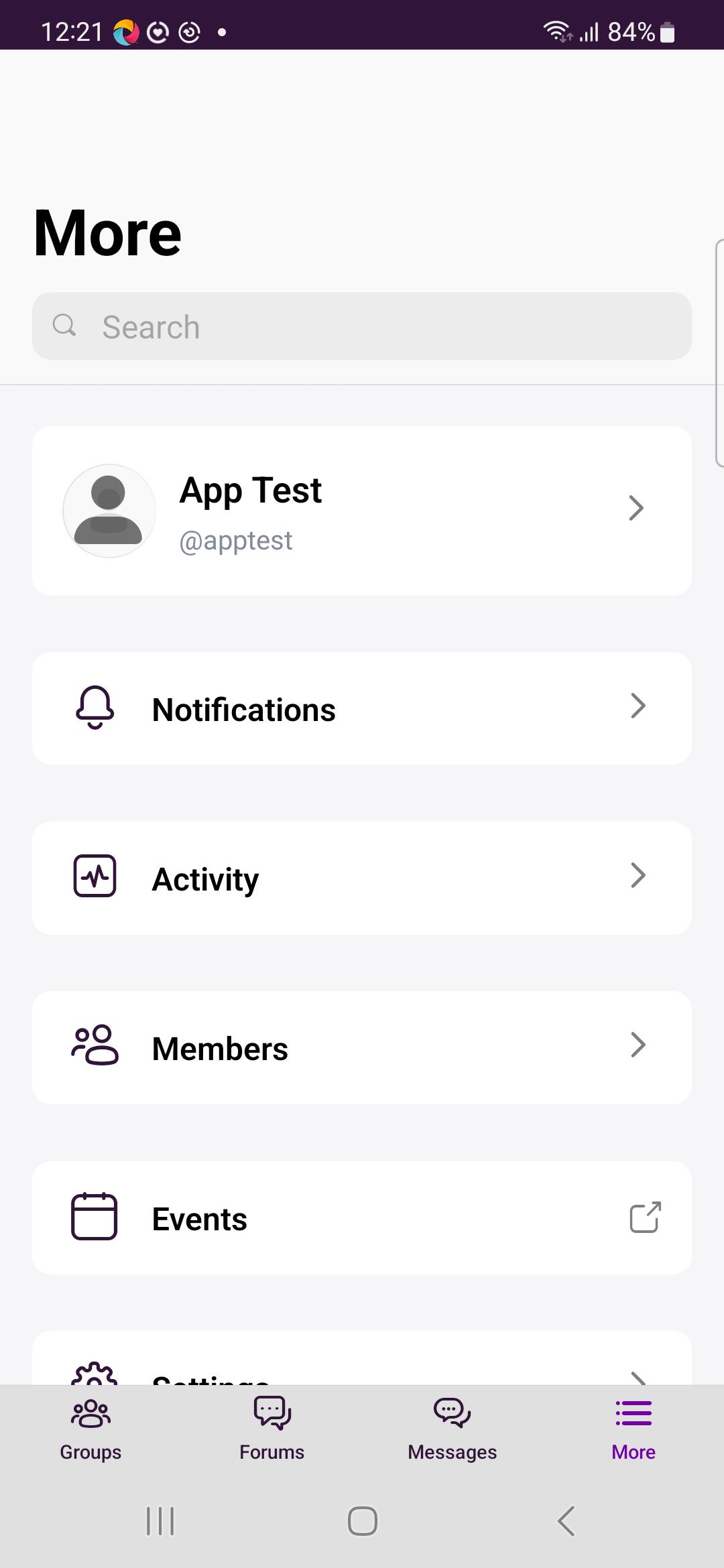
Task: Open the Members list
Action: 362,1047
